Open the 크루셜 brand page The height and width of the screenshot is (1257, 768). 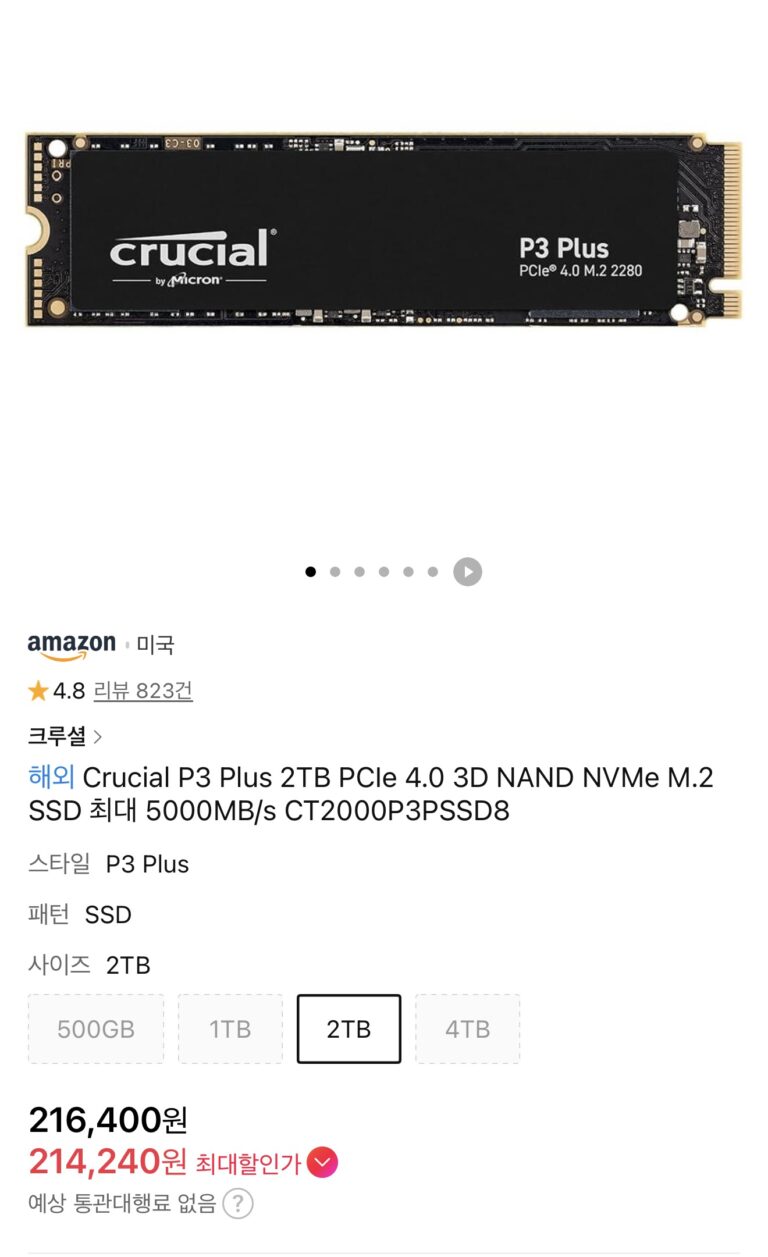[x=65, y=737]
